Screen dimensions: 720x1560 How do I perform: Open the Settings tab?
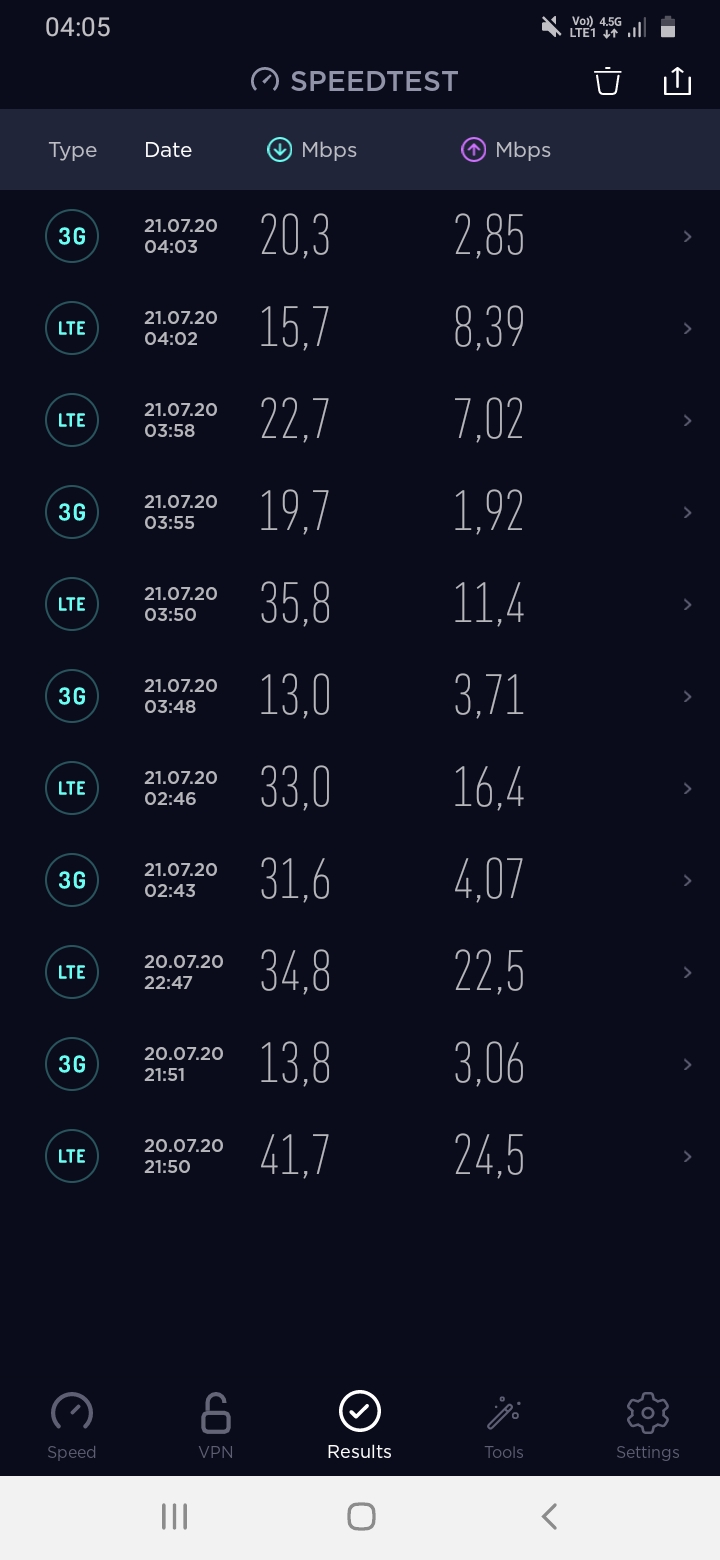coord(648,1426)
